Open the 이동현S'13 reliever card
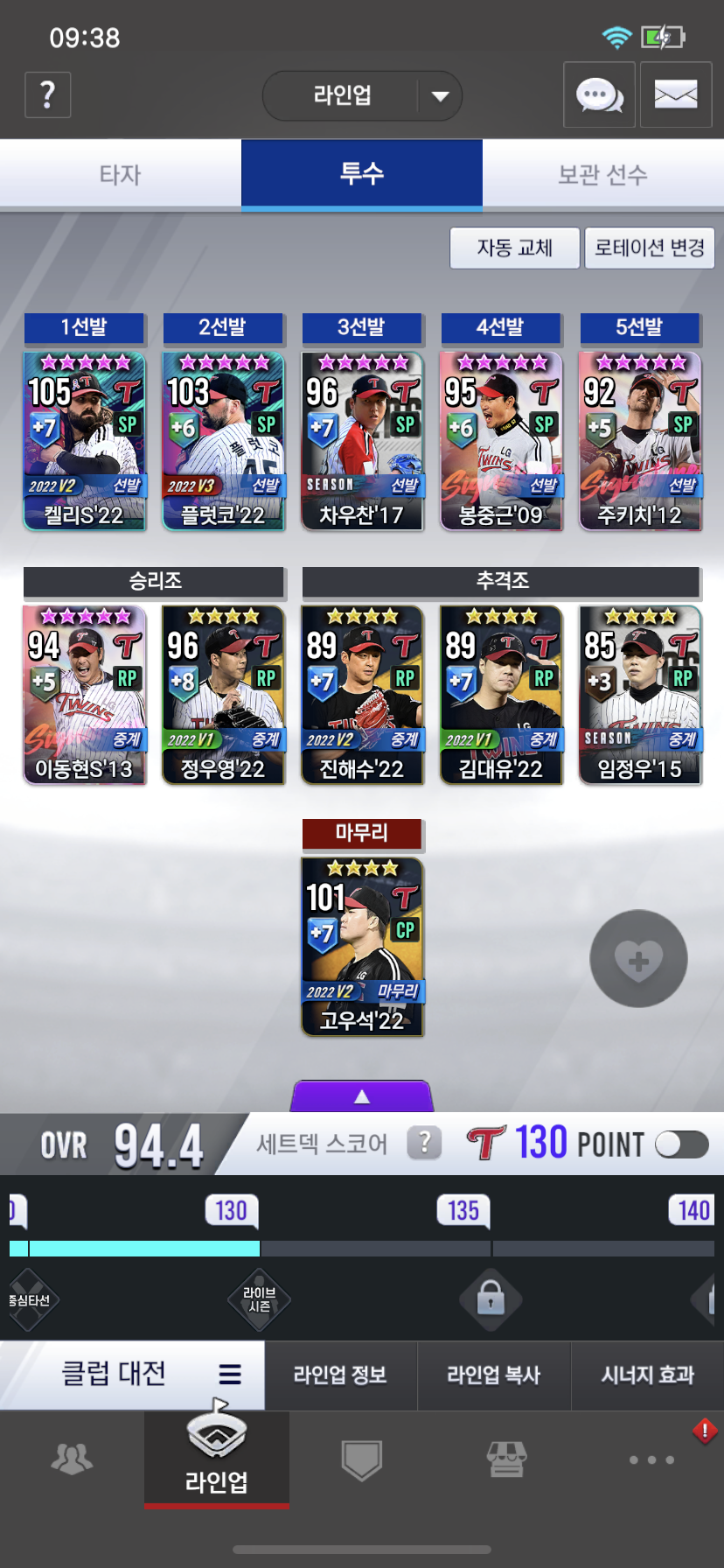The width and height of the screenshot is (724, 1568). click(85, 695)
